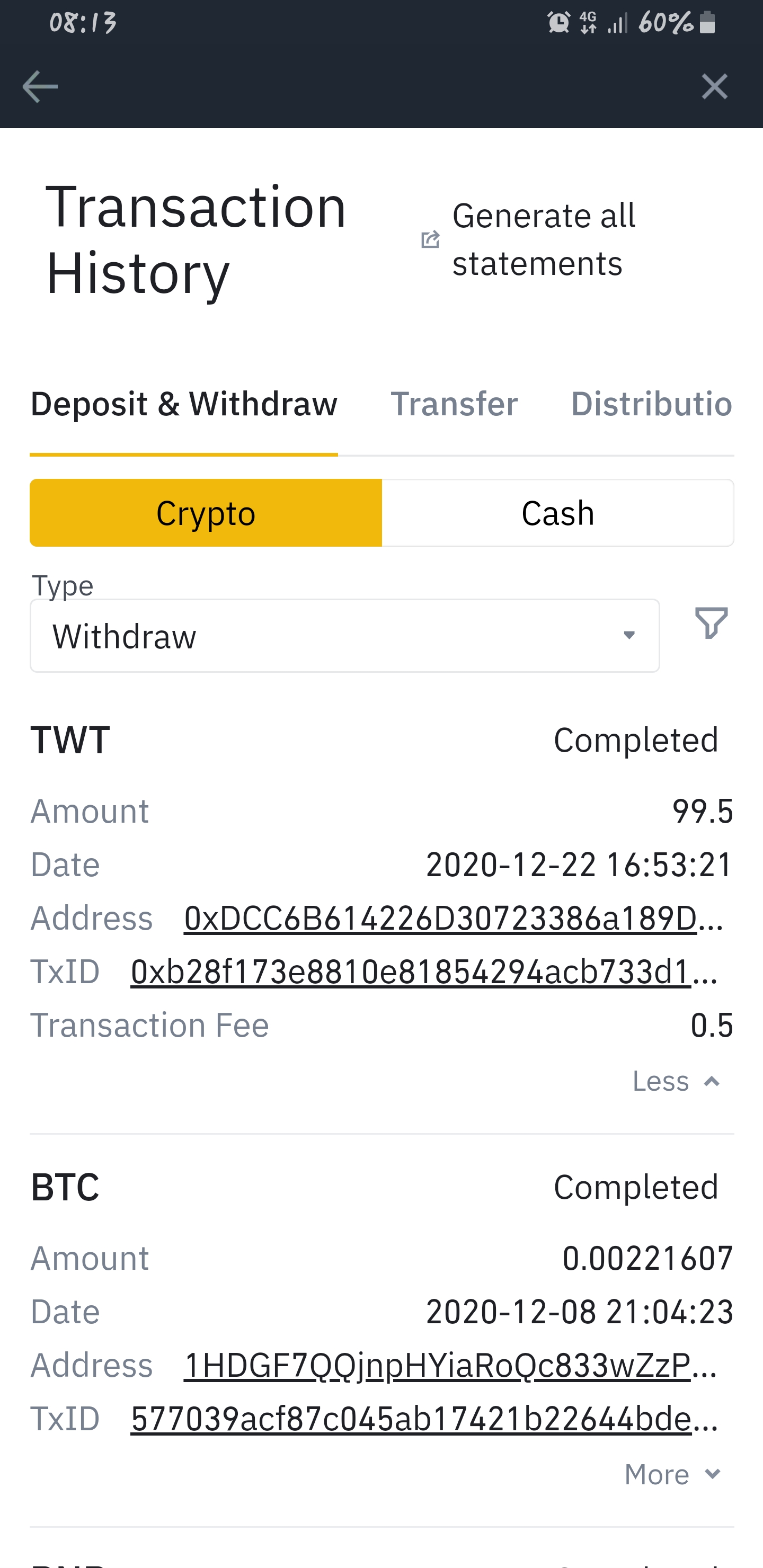Open the Distribution tab

coord(650,404)
